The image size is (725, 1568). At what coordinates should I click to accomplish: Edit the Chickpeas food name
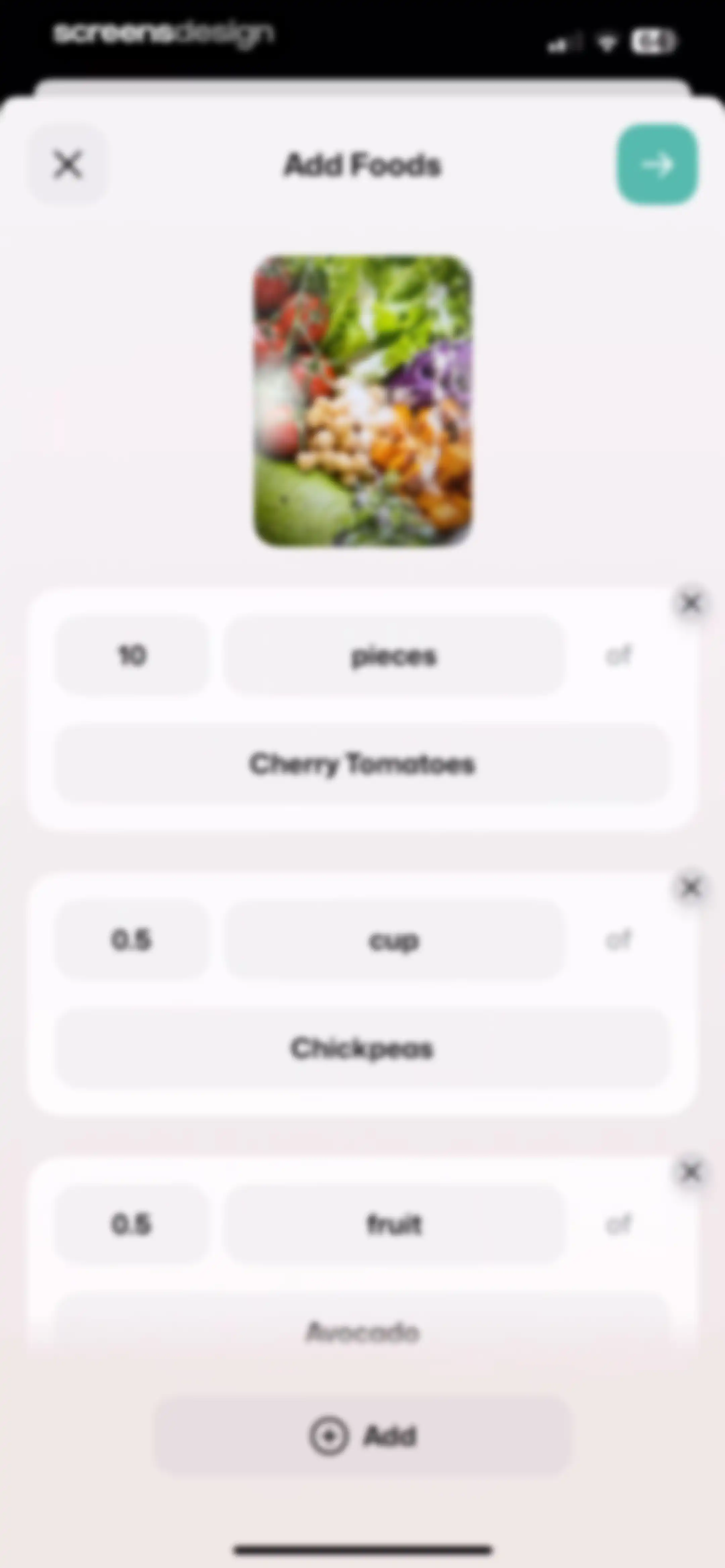pyautogui.click(x=362, y=1048)
